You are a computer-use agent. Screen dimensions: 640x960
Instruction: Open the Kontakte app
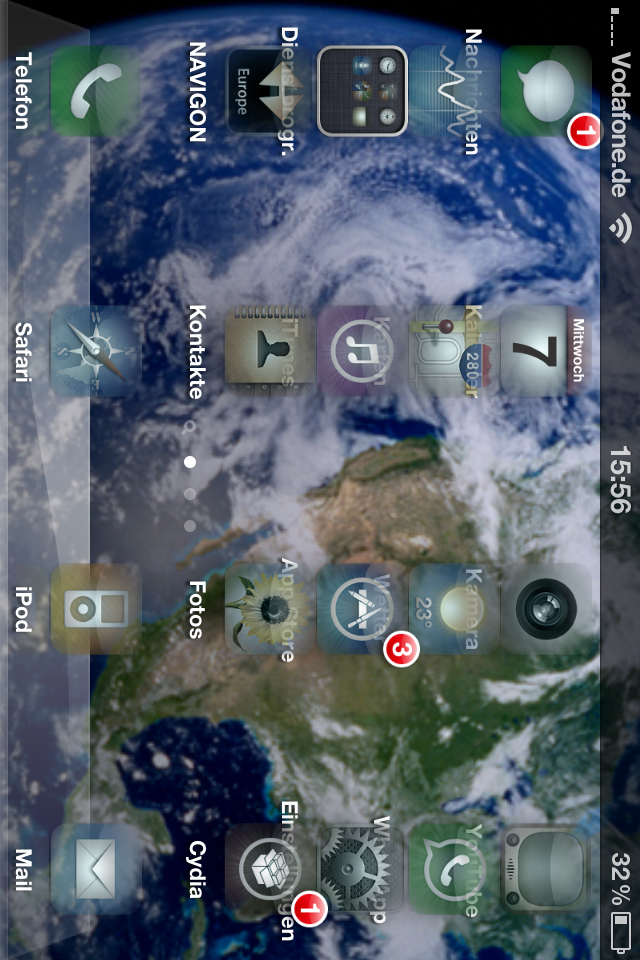(x=270, y=352)
